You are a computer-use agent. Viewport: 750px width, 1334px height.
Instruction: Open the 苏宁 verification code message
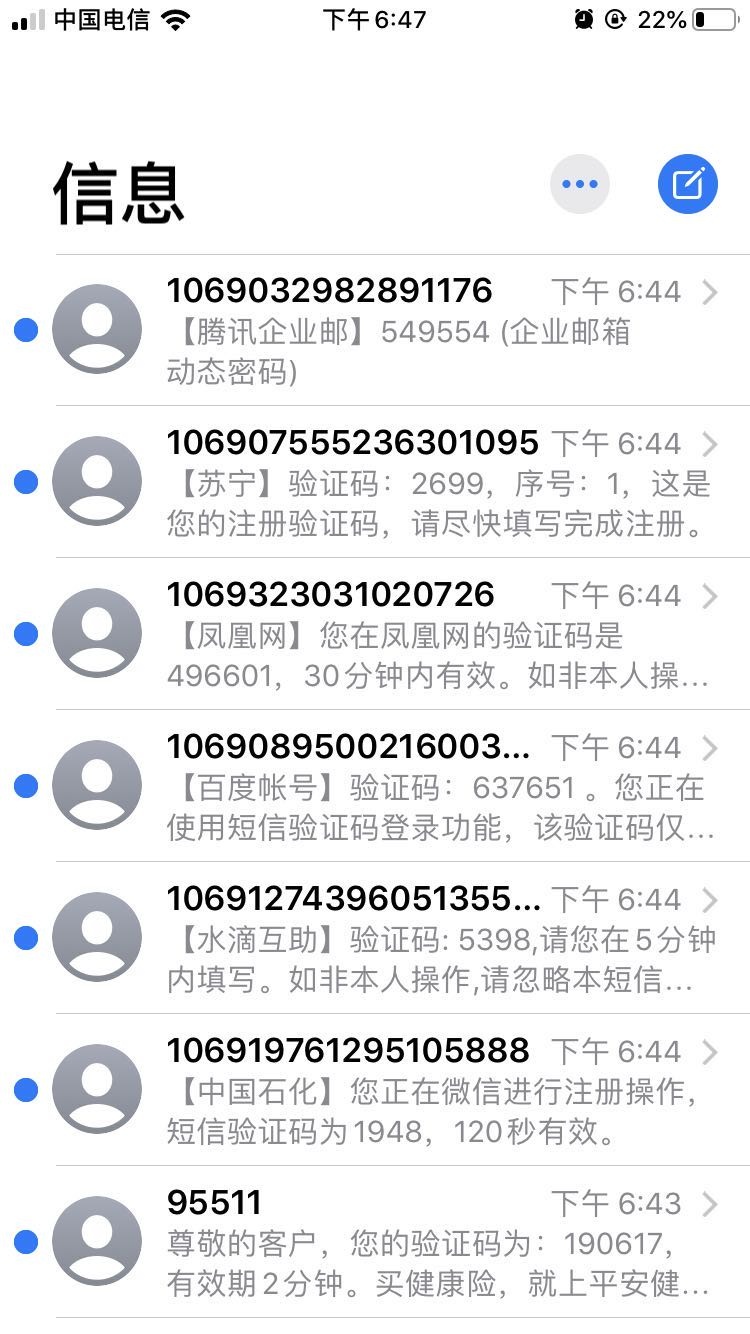pos(375,482)
